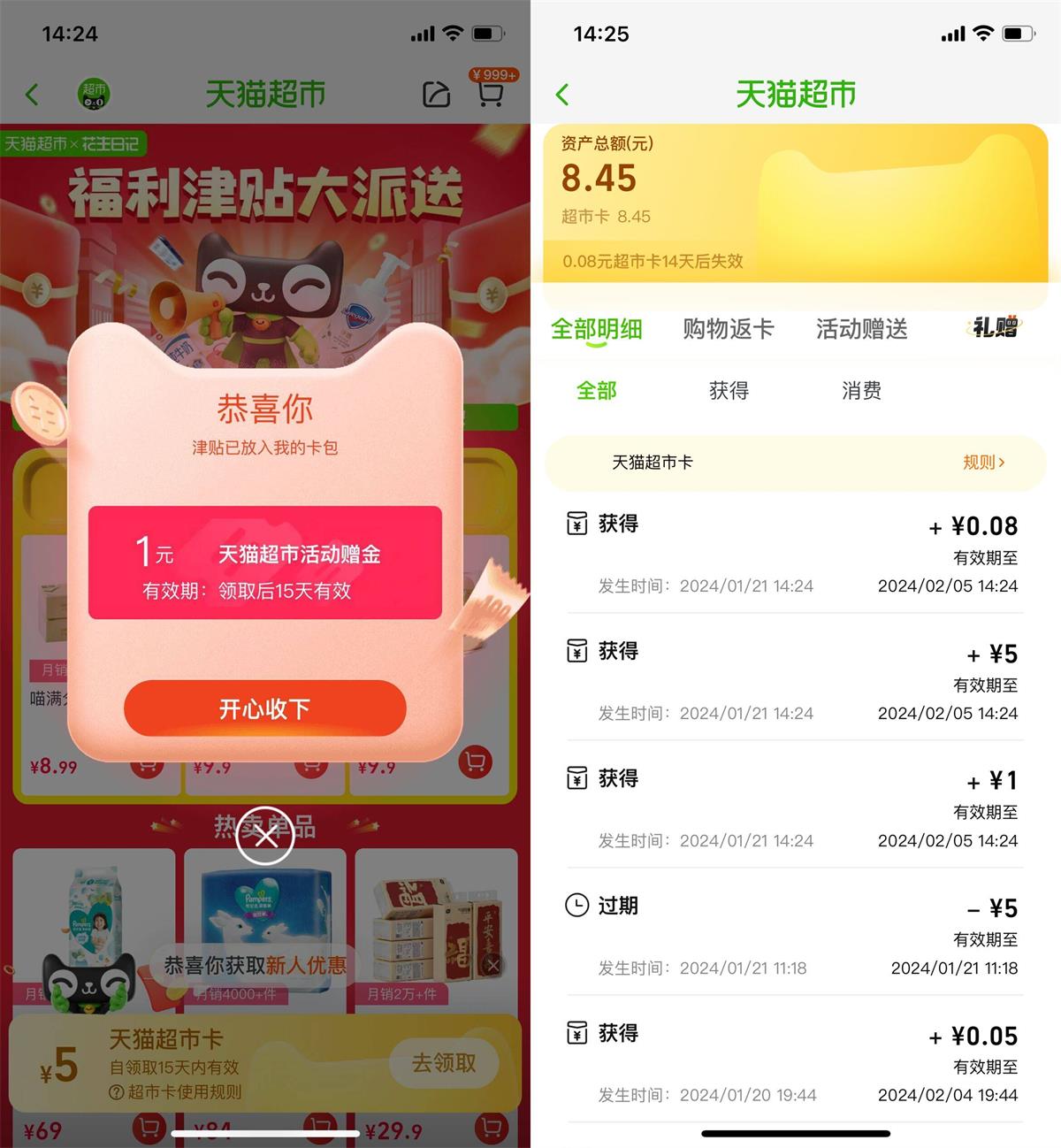This screenshot has height=1148, width=1061.
Task: Tap the 超市 avatar icon beside the back arrow
Action: pyautogui.click(x=94, y=94)
